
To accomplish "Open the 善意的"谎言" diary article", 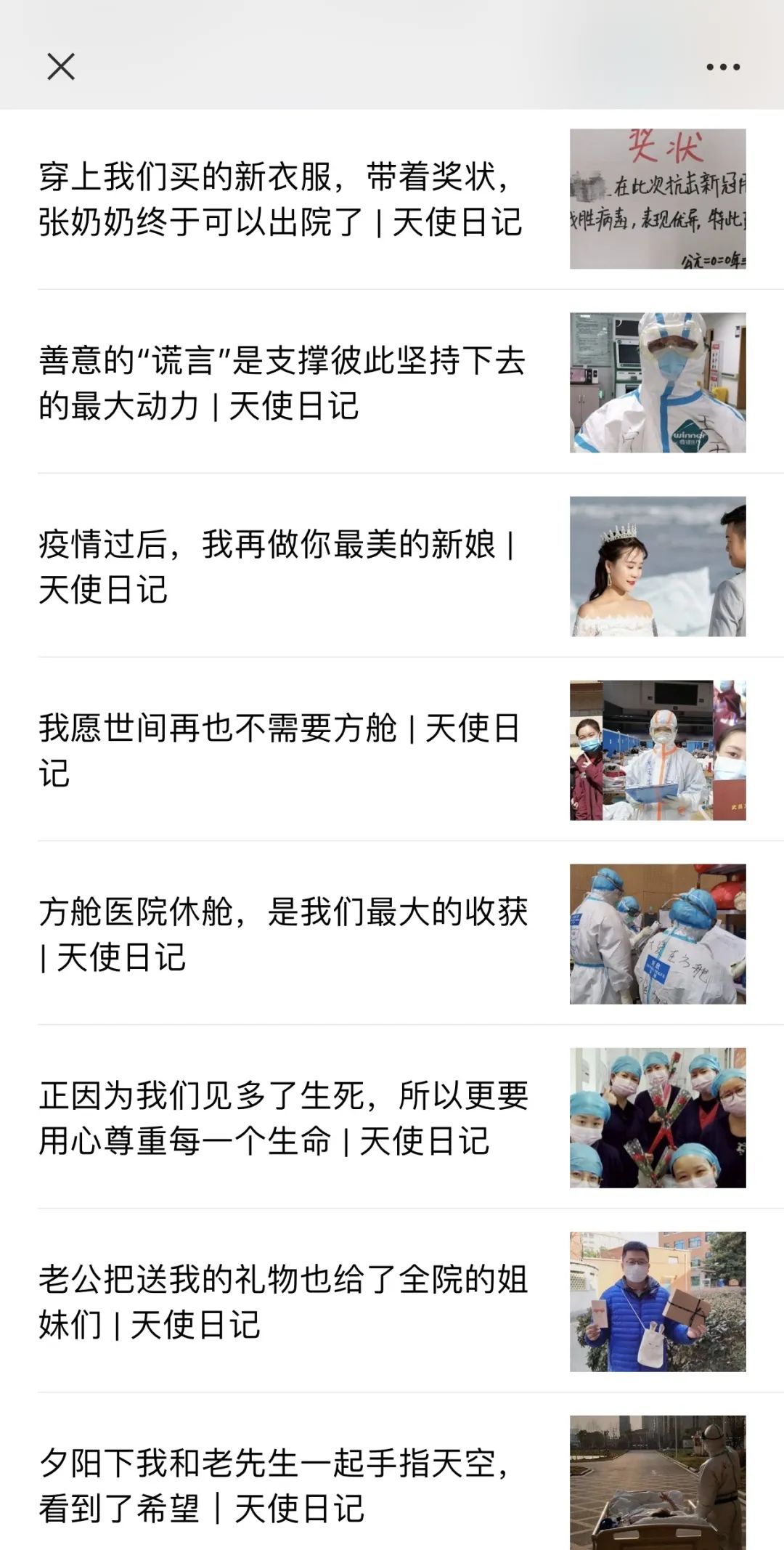I will tap(283, 385).
